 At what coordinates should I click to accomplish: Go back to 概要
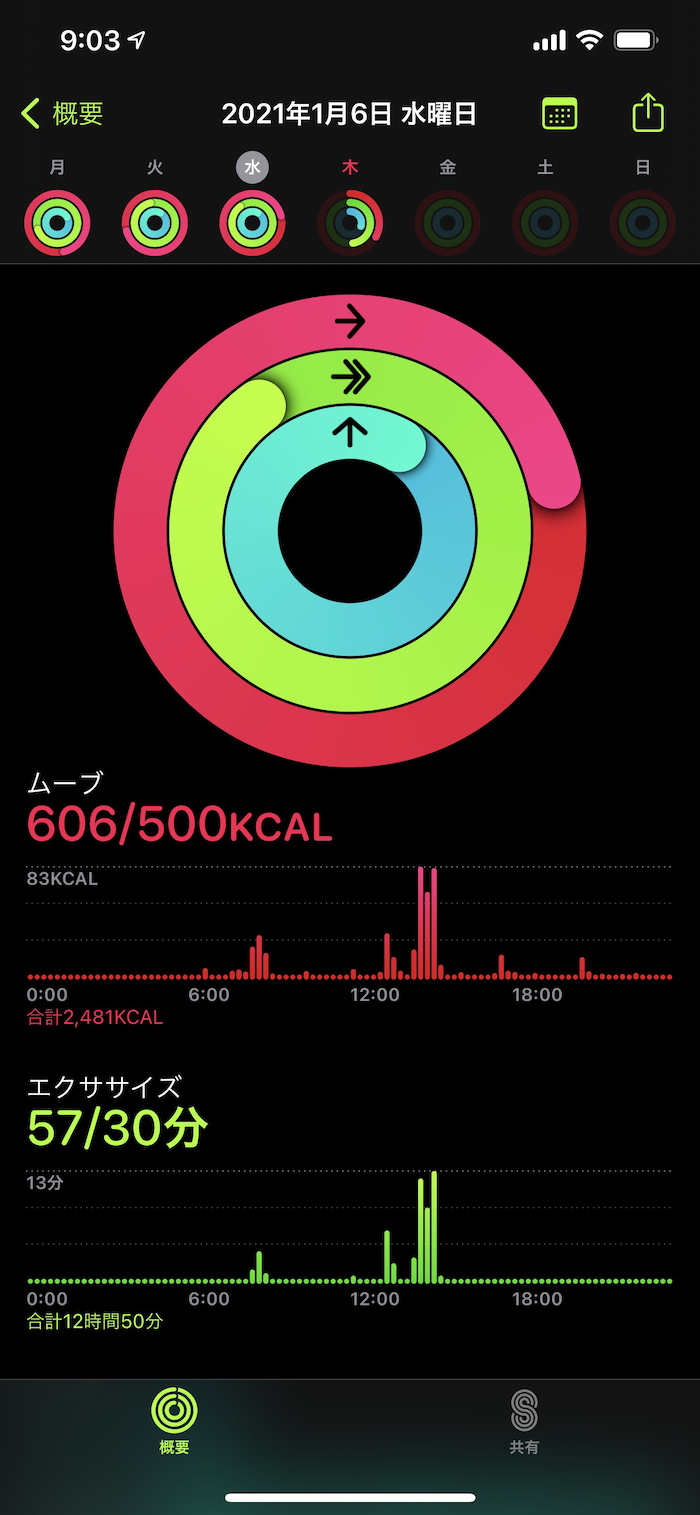pos(62,114)
